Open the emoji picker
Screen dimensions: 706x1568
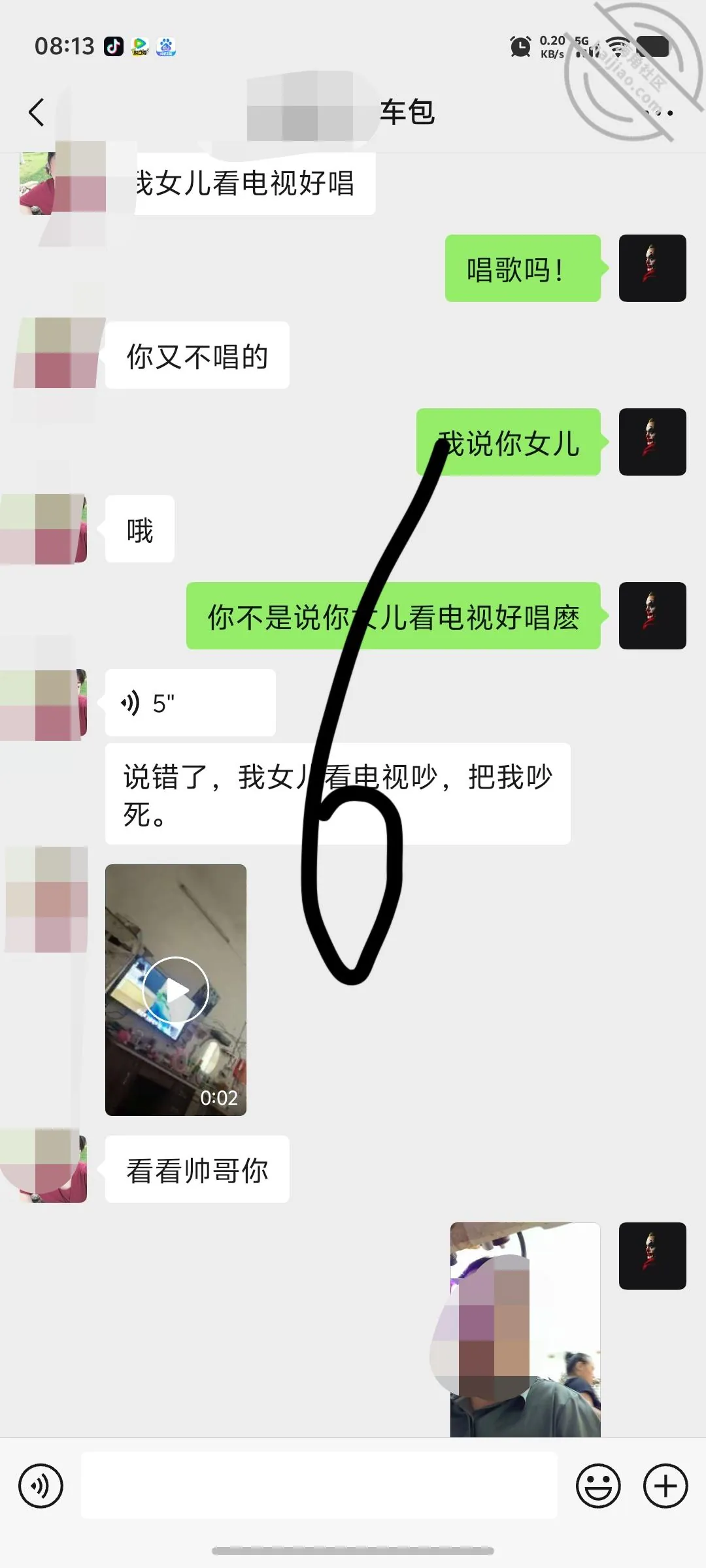point(597,1486)
